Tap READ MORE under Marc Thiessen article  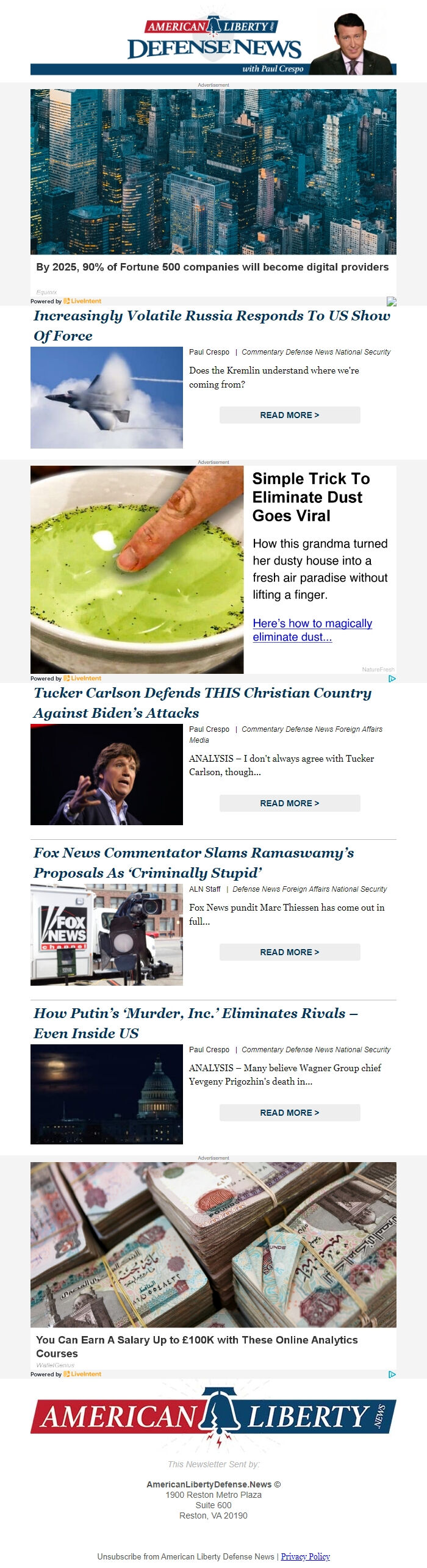point(289,952)
